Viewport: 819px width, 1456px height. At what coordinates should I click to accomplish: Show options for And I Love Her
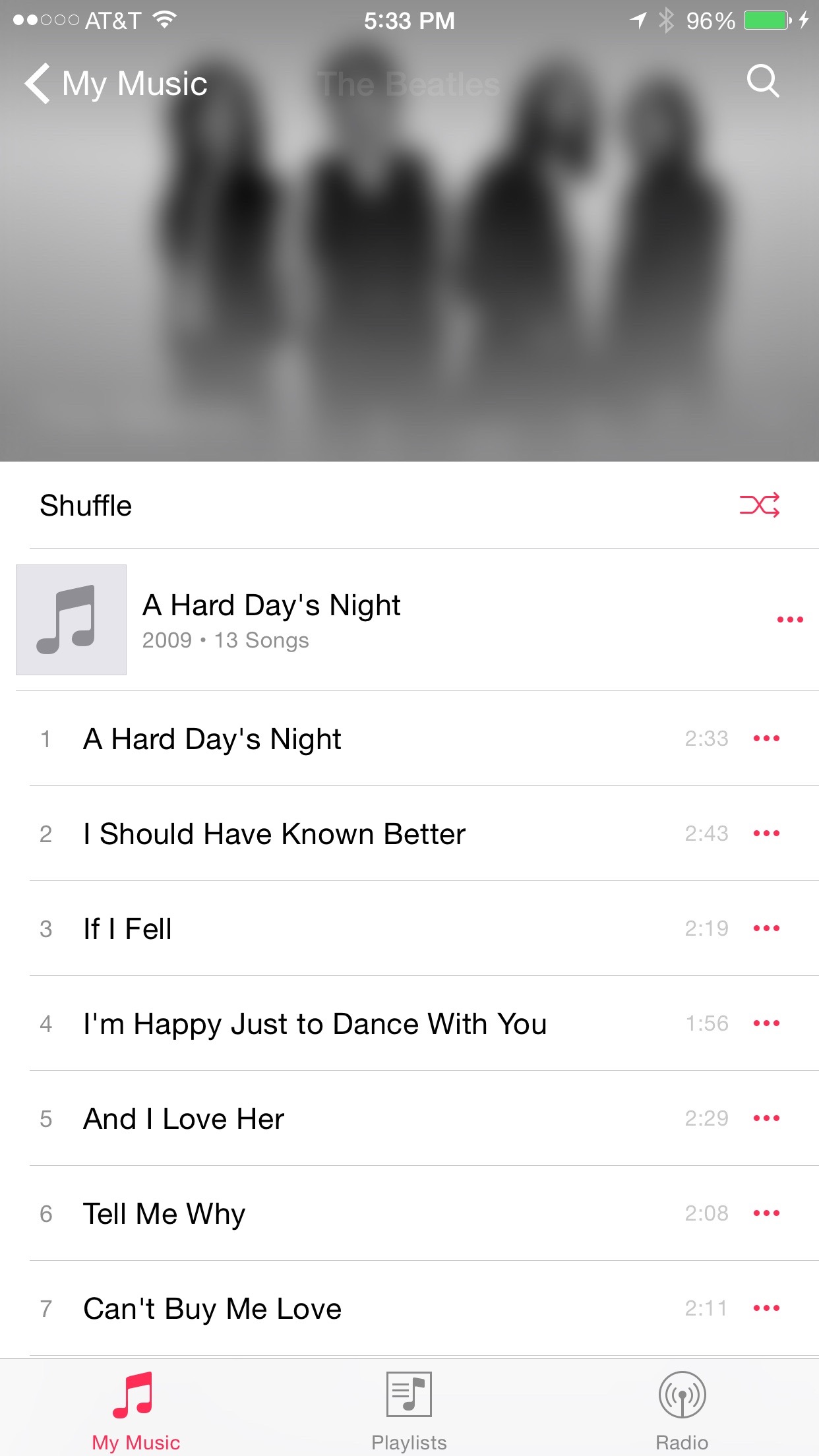[x=766, y=1118]
